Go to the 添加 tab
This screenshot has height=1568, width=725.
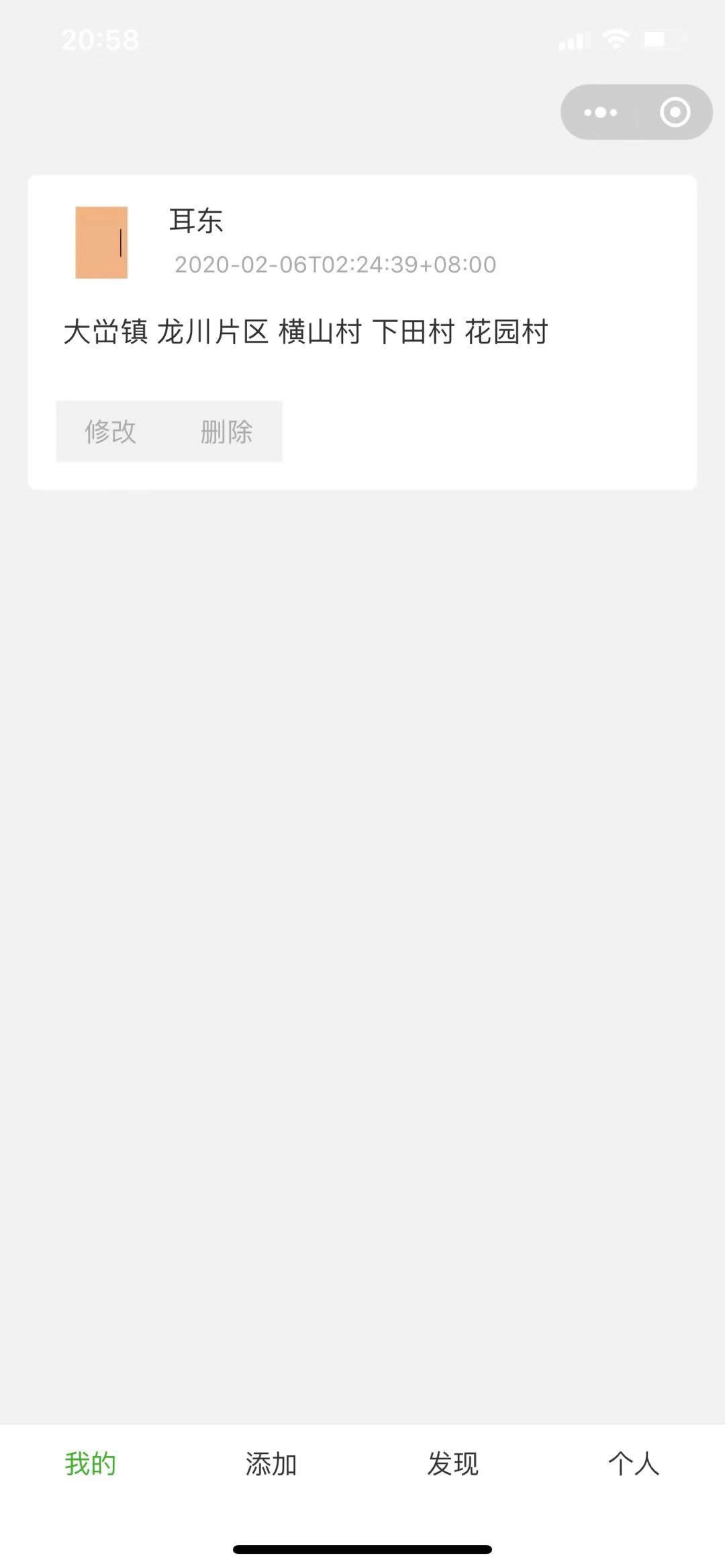271,1463
